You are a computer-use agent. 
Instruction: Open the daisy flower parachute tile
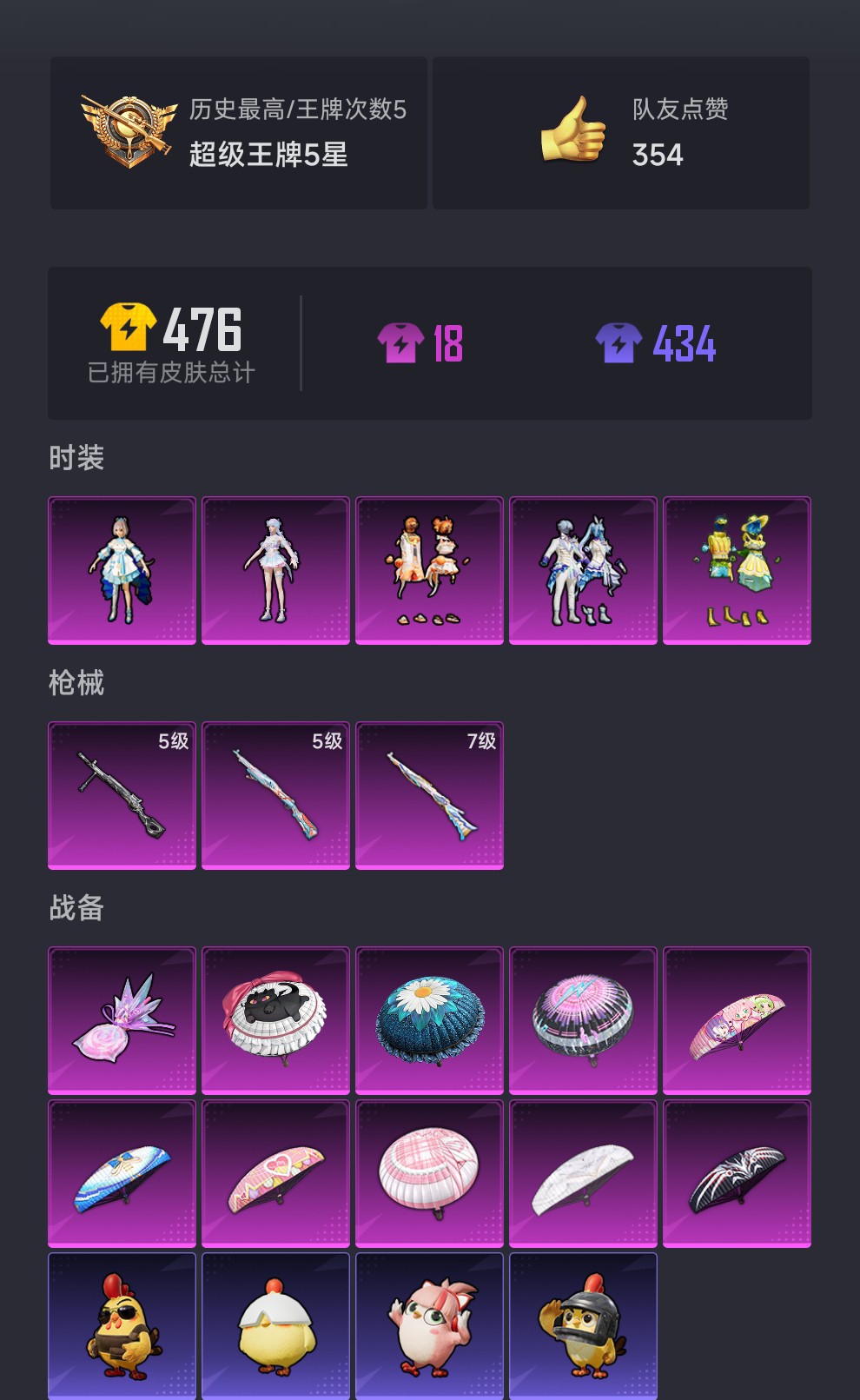pos(429,1019)
